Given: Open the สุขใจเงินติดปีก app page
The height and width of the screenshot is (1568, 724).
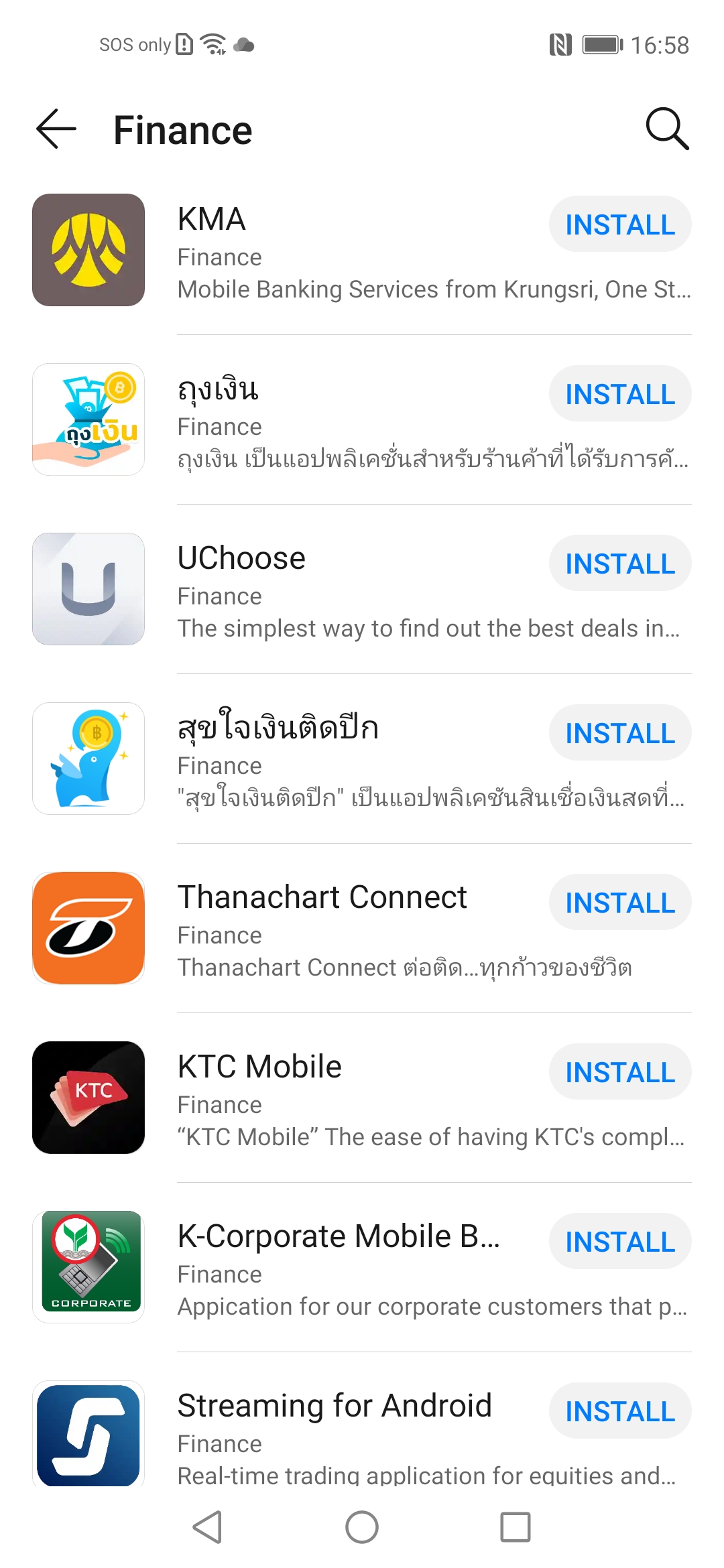Looking at the screenshot, I should 349,763.
